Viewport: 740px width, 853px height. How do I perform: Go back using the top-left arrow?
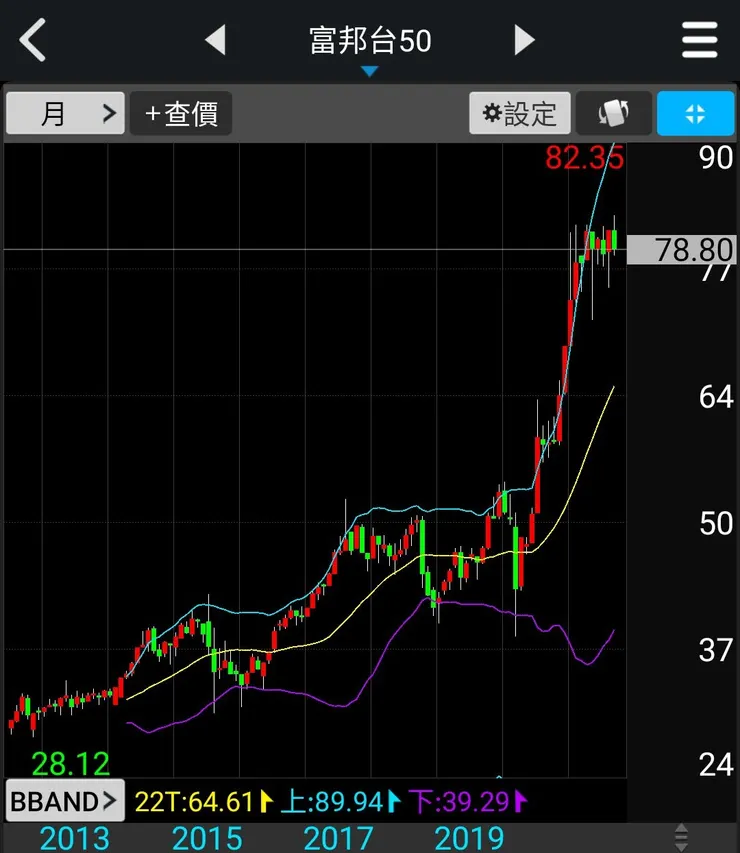click(x=33, y=41)
